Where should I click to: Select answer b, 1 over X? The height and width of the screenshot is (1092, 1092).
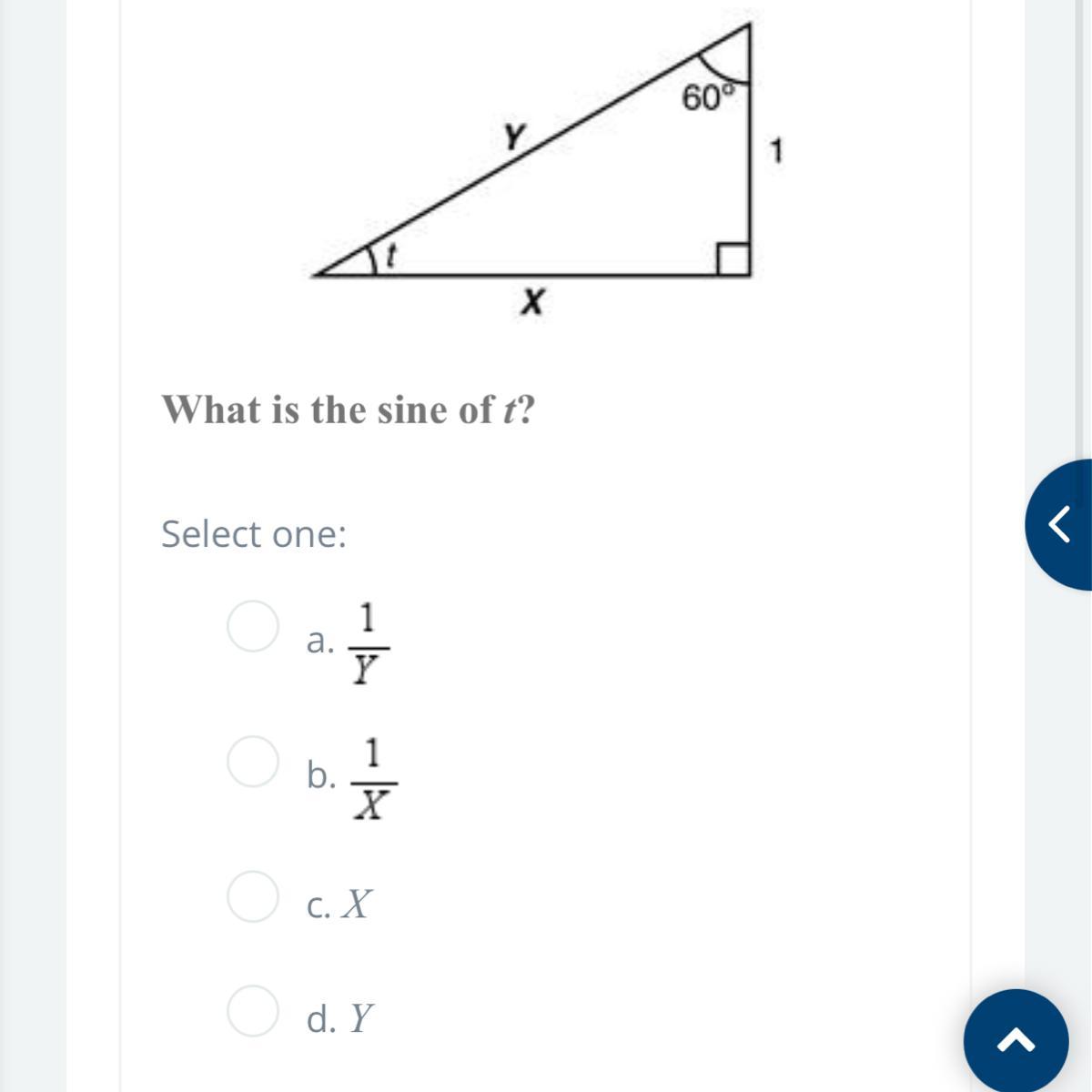(252, 762)
